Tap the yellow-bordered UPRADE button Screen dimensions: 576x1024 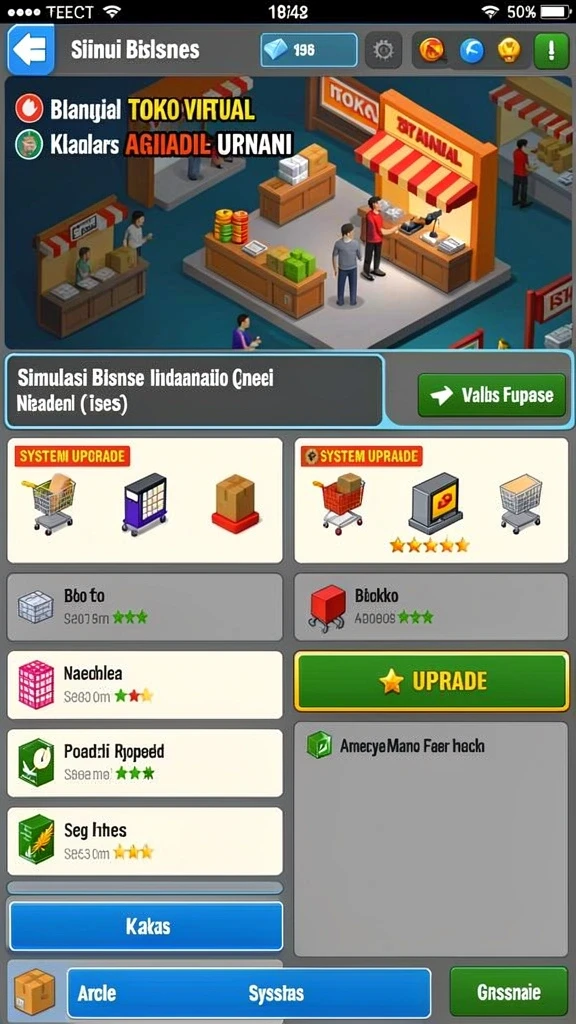432,681
